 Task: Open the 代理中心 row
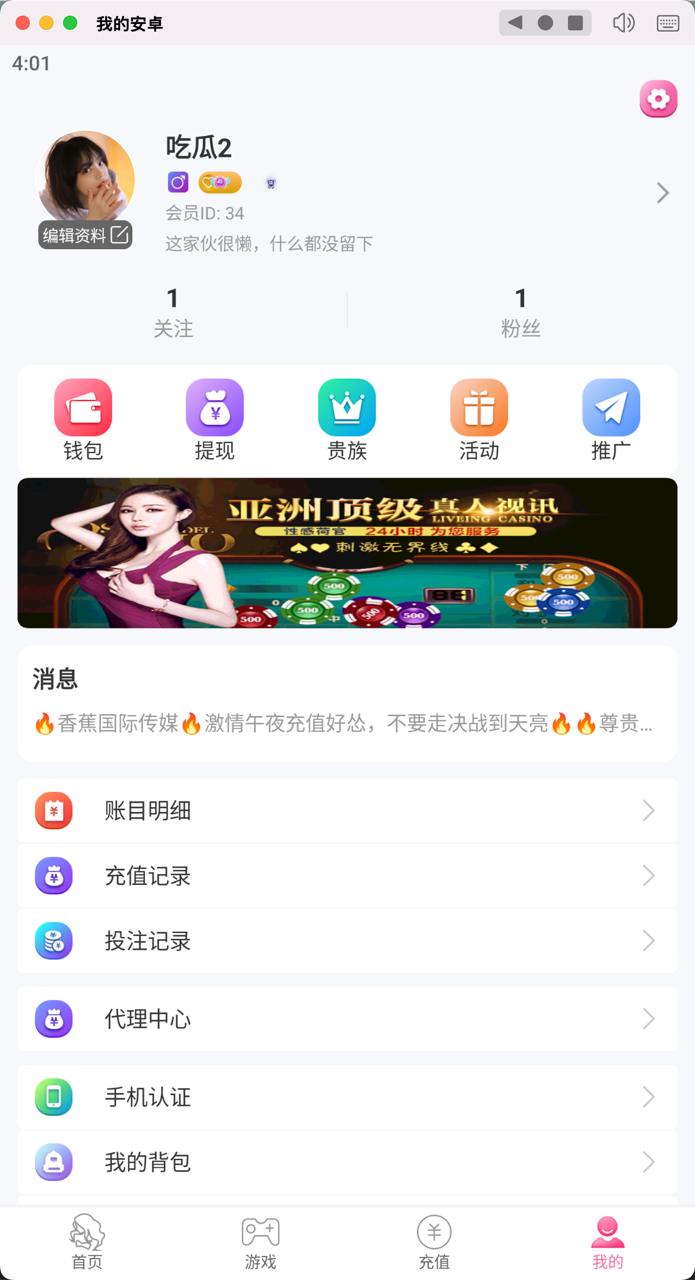coord(347,1019)
